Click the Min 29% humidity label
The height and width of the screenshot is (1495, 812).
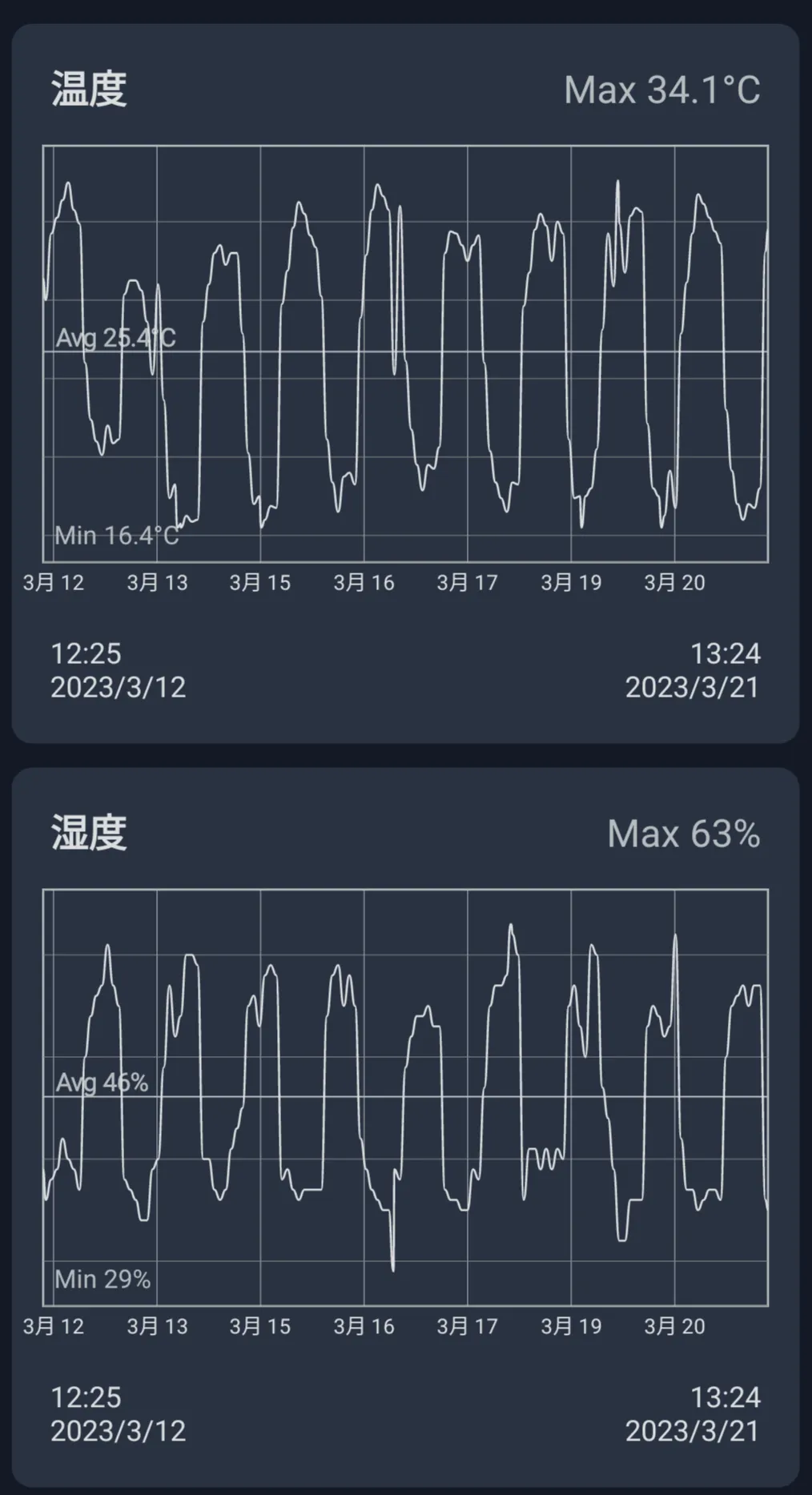tap(103, 1279)
